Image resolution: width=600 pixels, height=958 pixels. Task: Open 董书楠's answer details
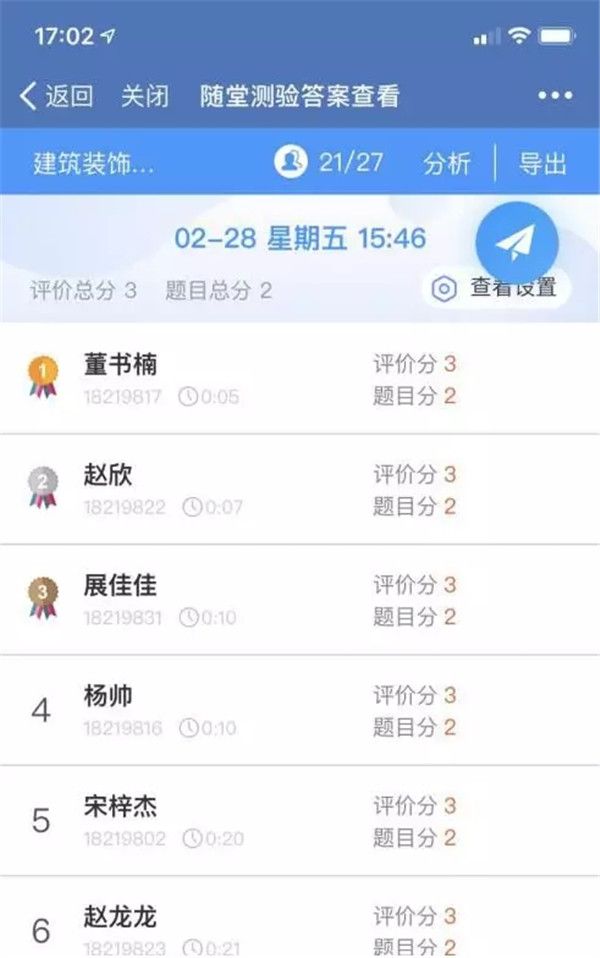[x=300, y=378]
